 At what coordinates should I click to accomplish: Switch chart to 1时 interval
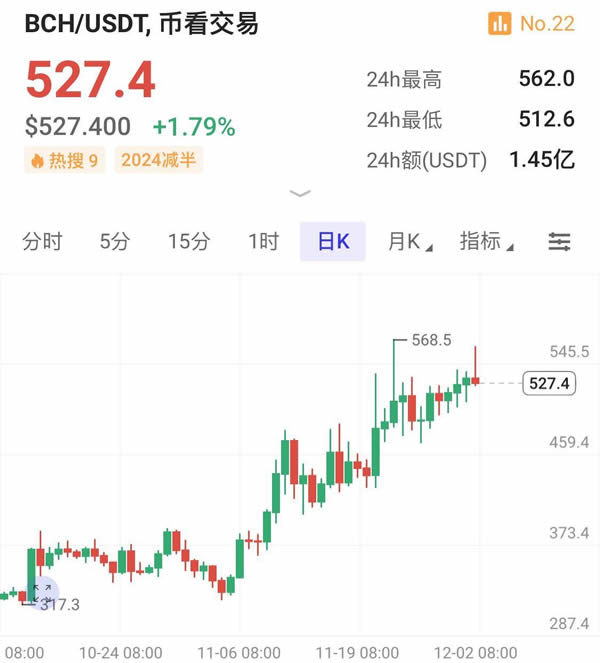(x=263, y=241)
